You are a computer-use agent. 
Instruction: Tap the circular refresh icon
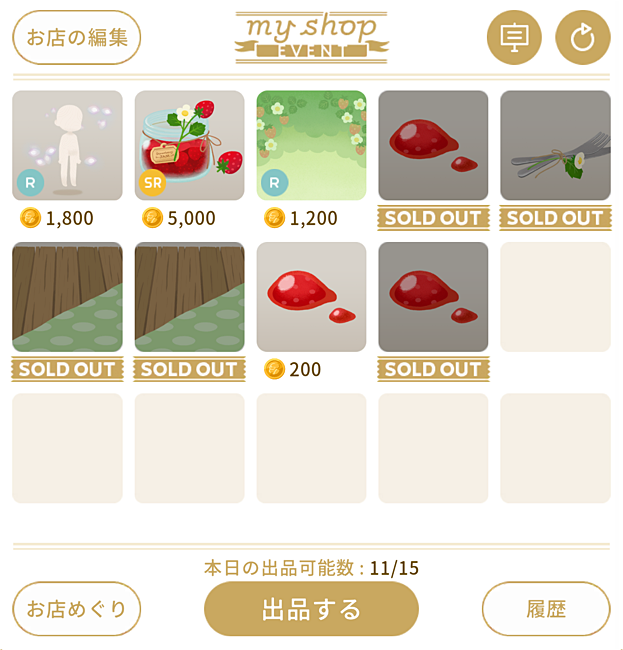pos(582,38)
